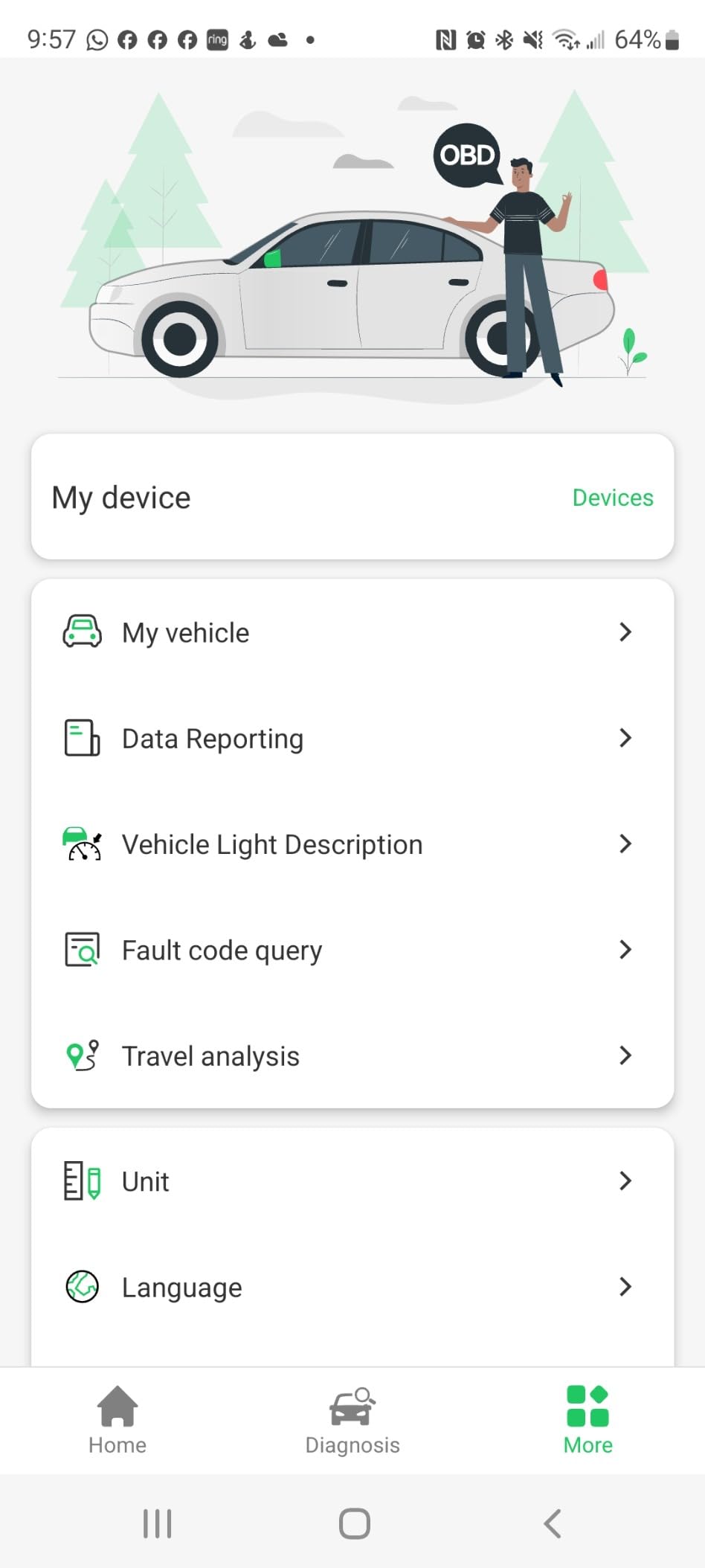705x1568 pixels.
Task: Switch to the Diagnosis tab
Action: coord(352,1420)
